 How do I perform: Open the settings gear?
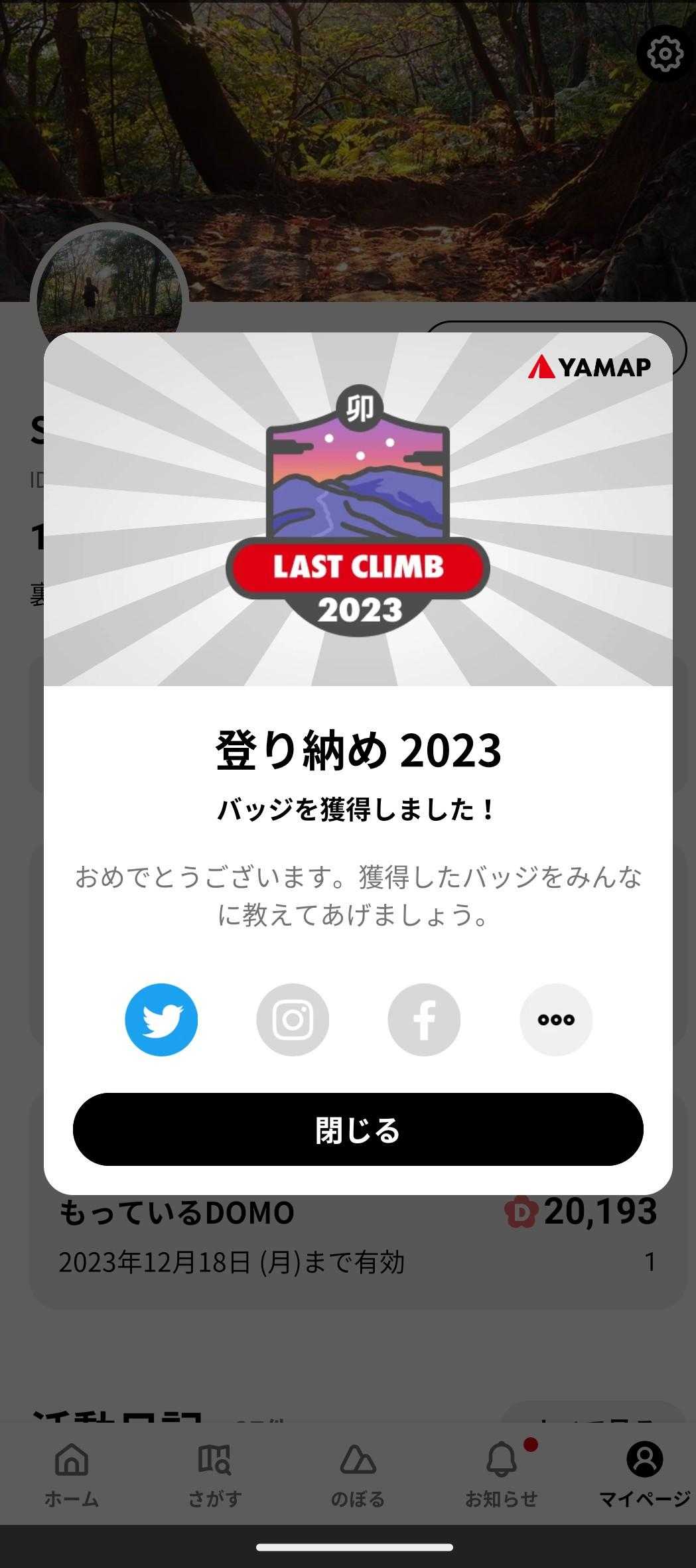click(665, 53)
